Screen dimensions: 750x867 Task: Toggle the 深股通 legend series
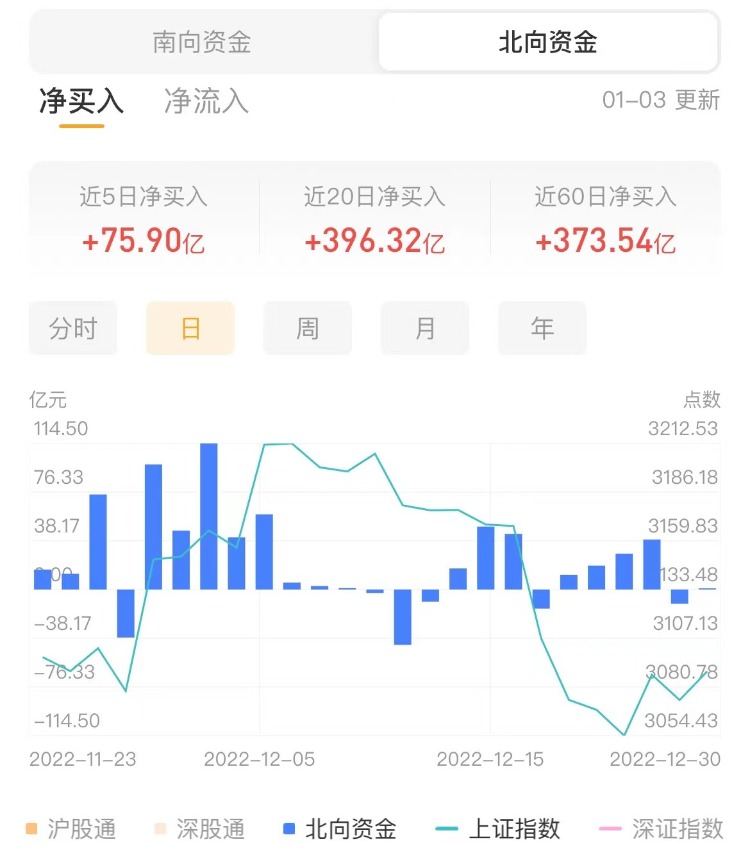(198, 829)
